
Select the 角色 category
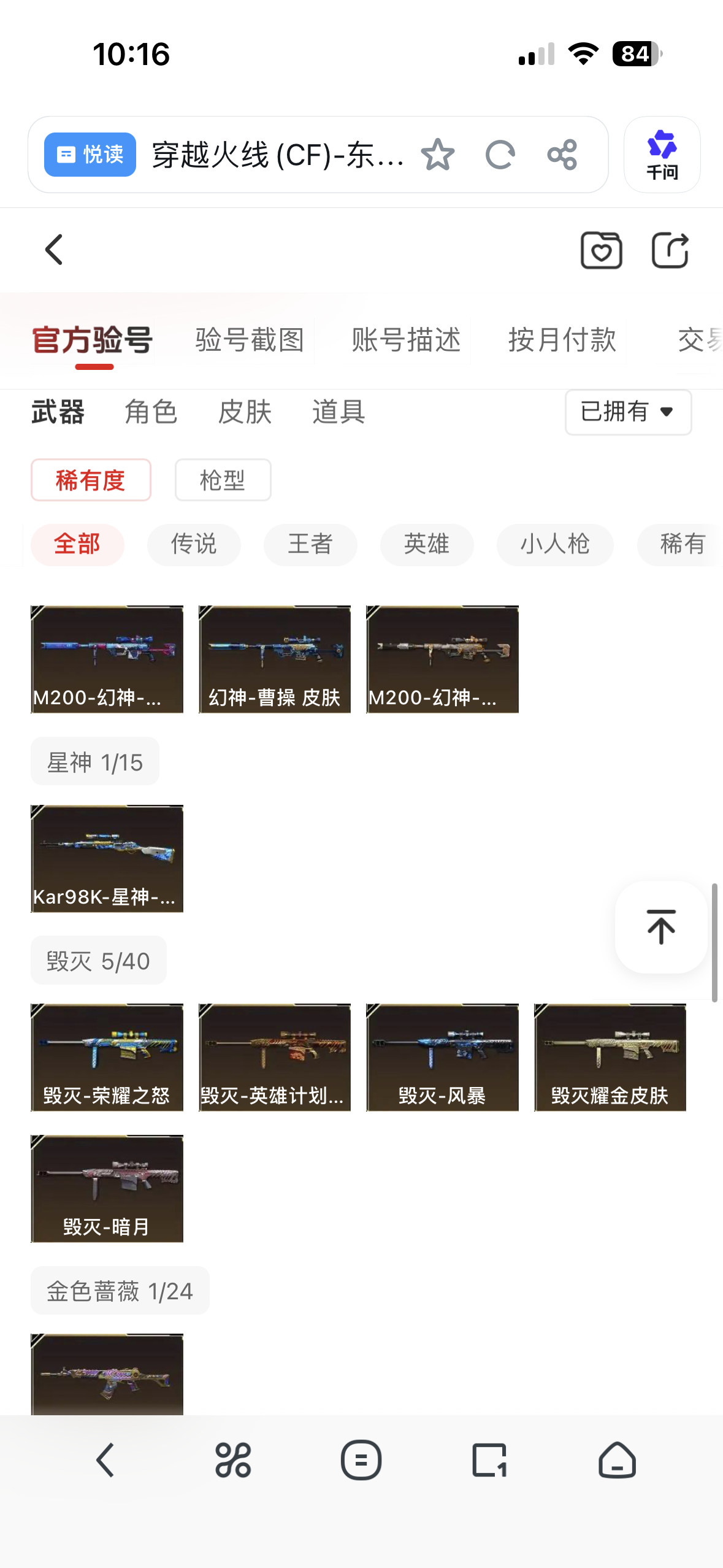(151, 412)
